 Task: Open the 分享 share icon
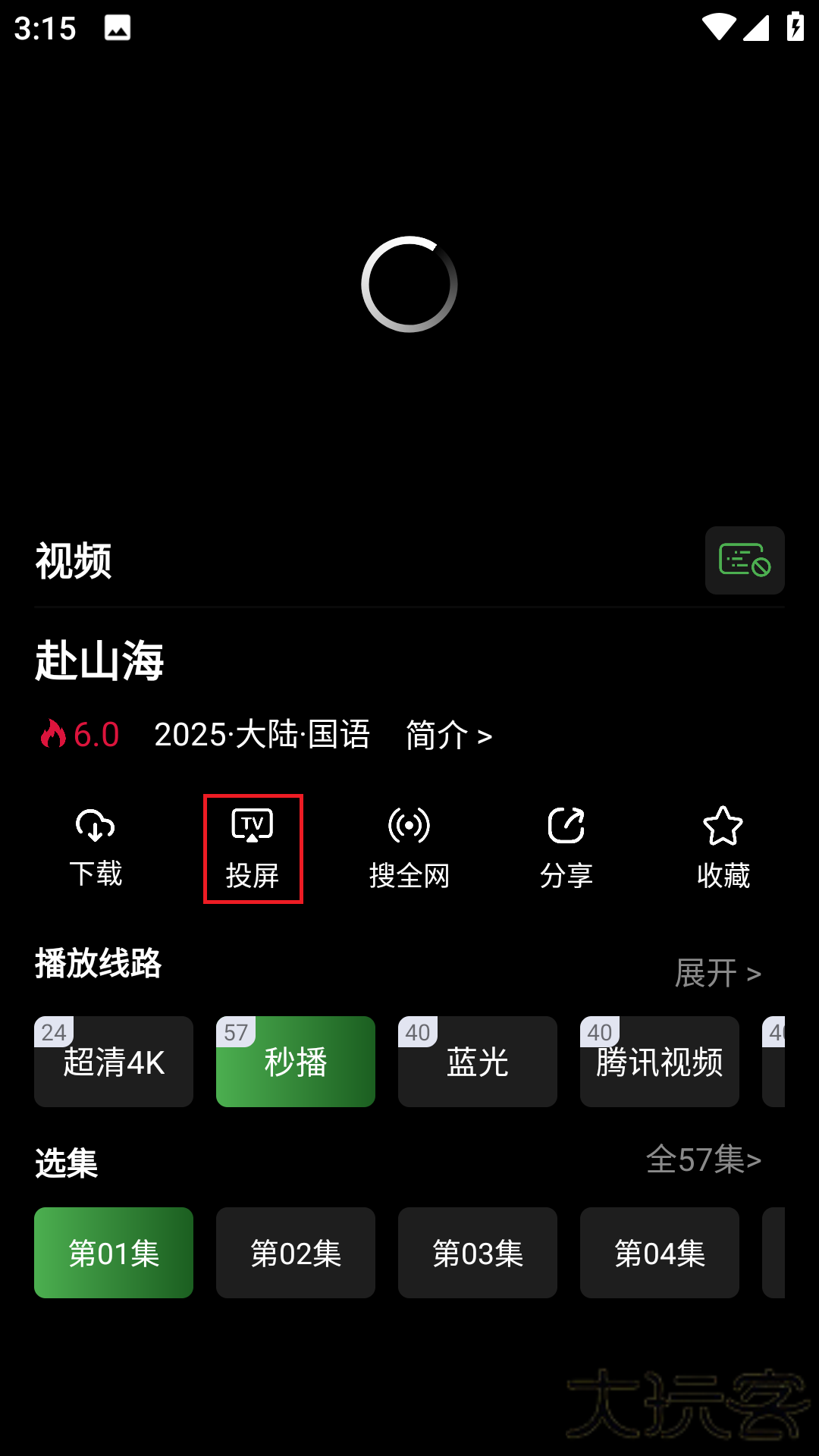point(566,849)
